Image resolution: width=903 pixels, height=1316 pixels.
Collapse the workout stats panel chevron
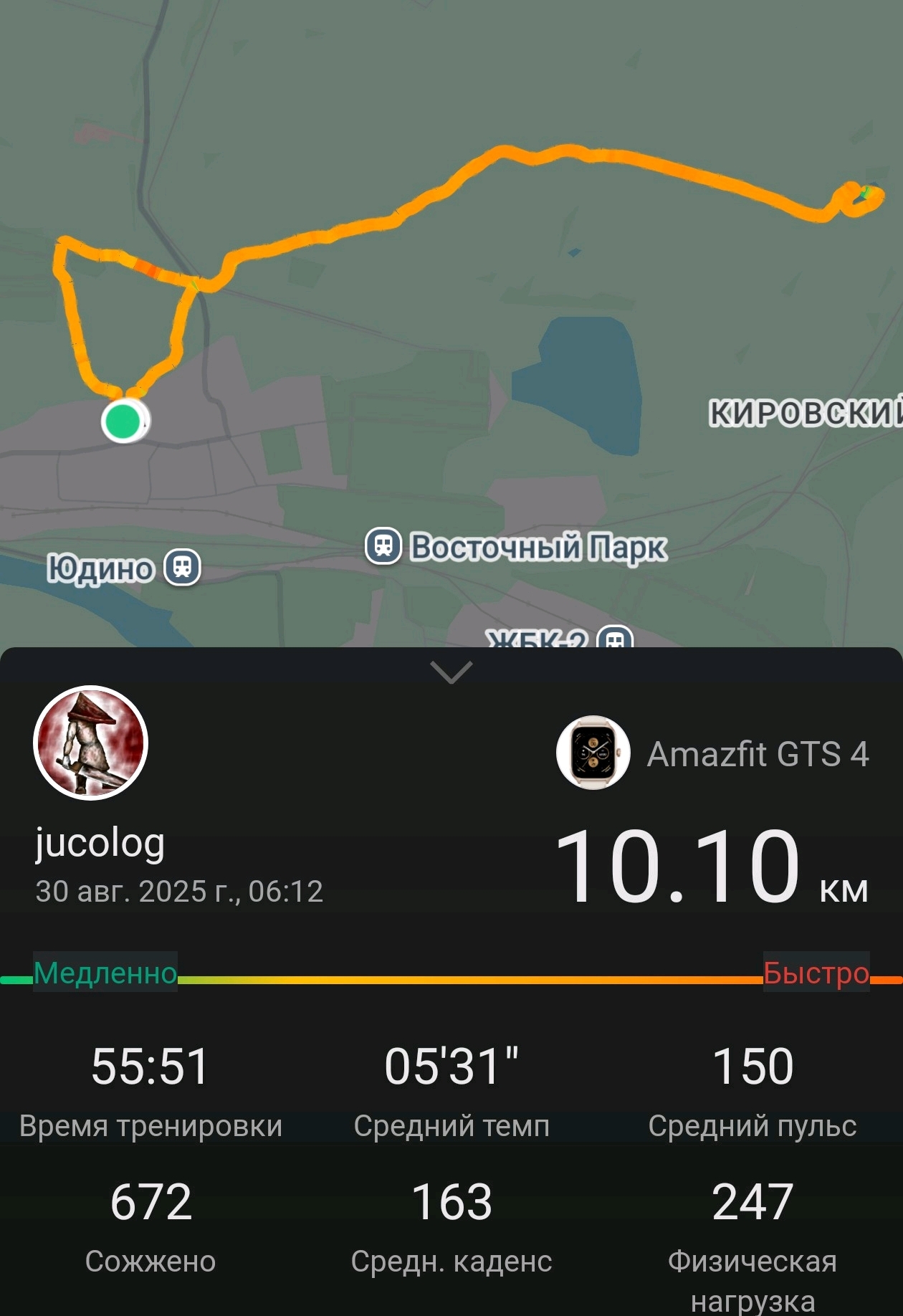[451, 672]
